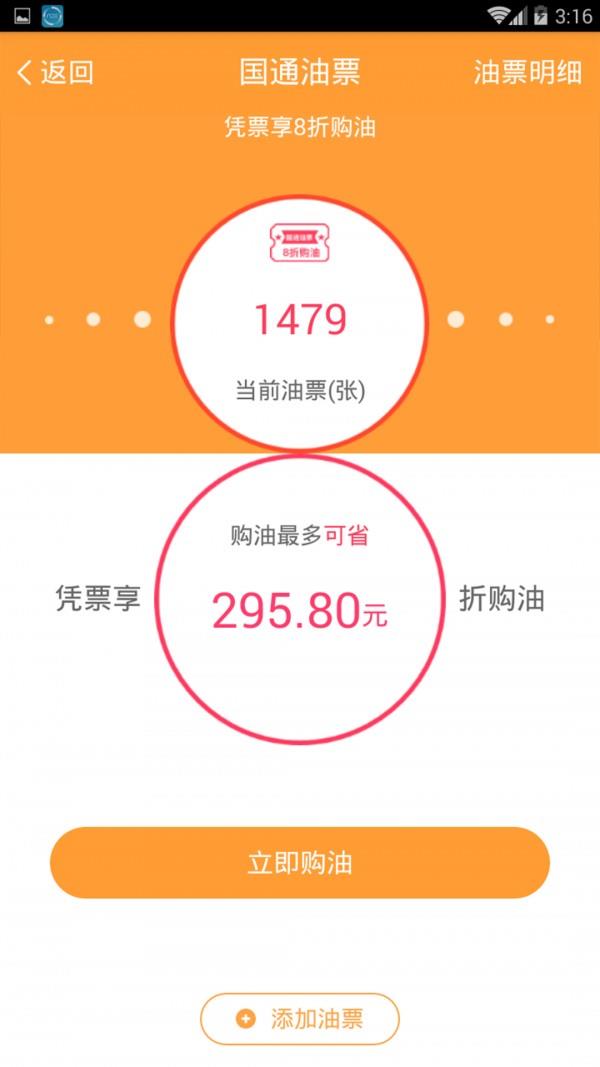Tap the 立即购油 button
This screenshot has height=1067, width=600.
point(299,862)
